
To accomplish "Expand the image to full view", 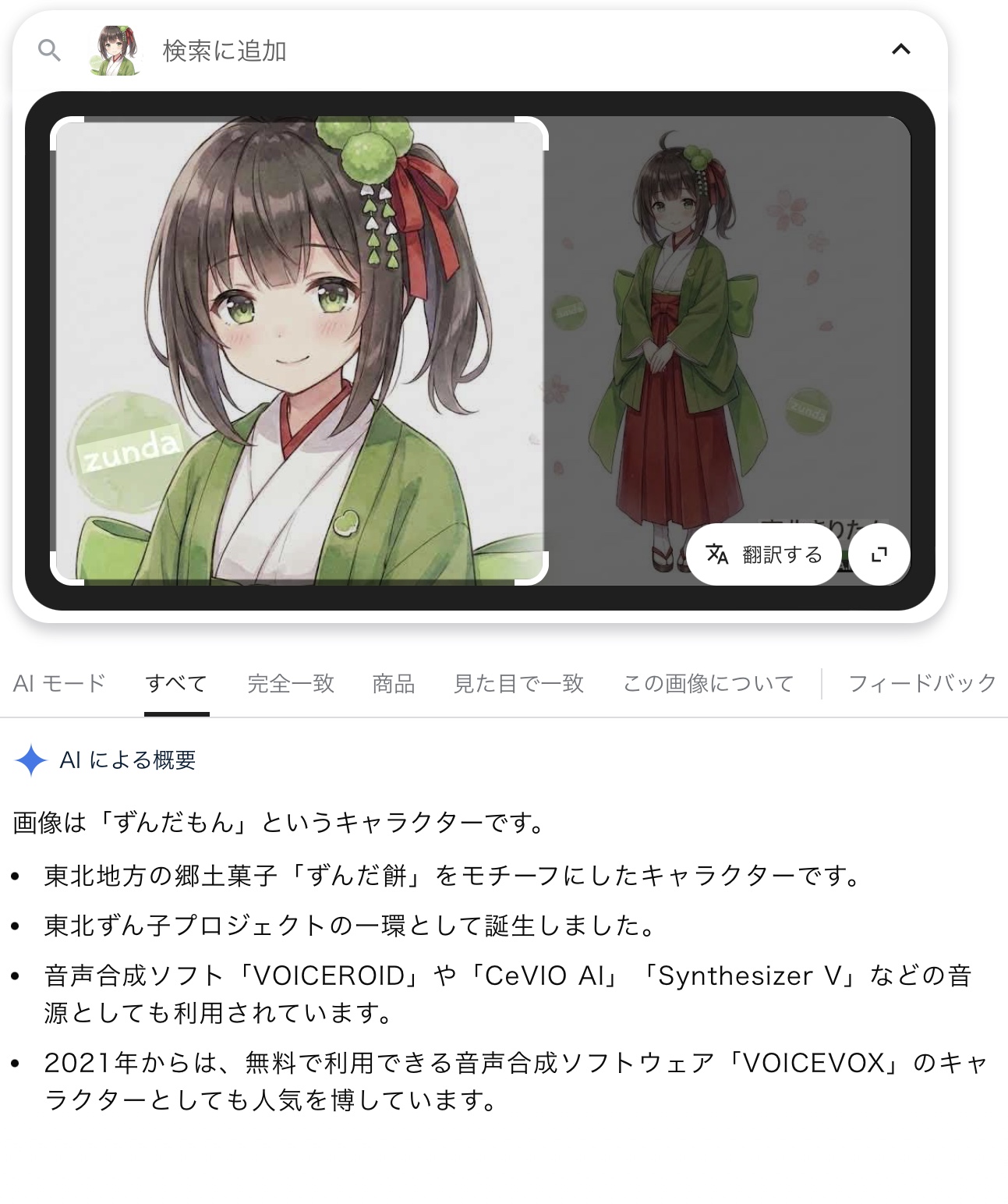I will (x=879, y=554).
